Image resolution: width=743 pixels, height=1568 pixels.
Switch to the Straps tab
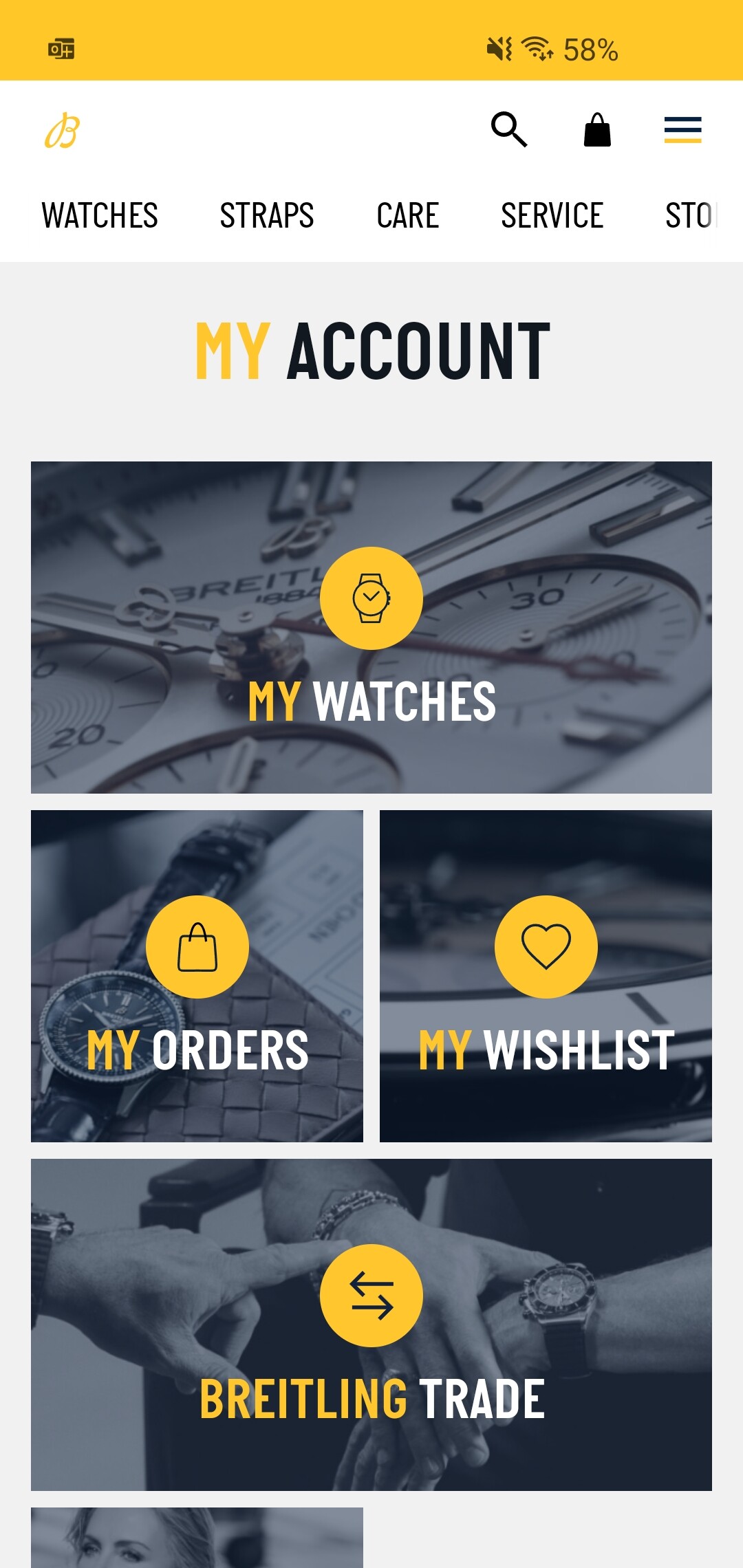(x=267, y=215)
